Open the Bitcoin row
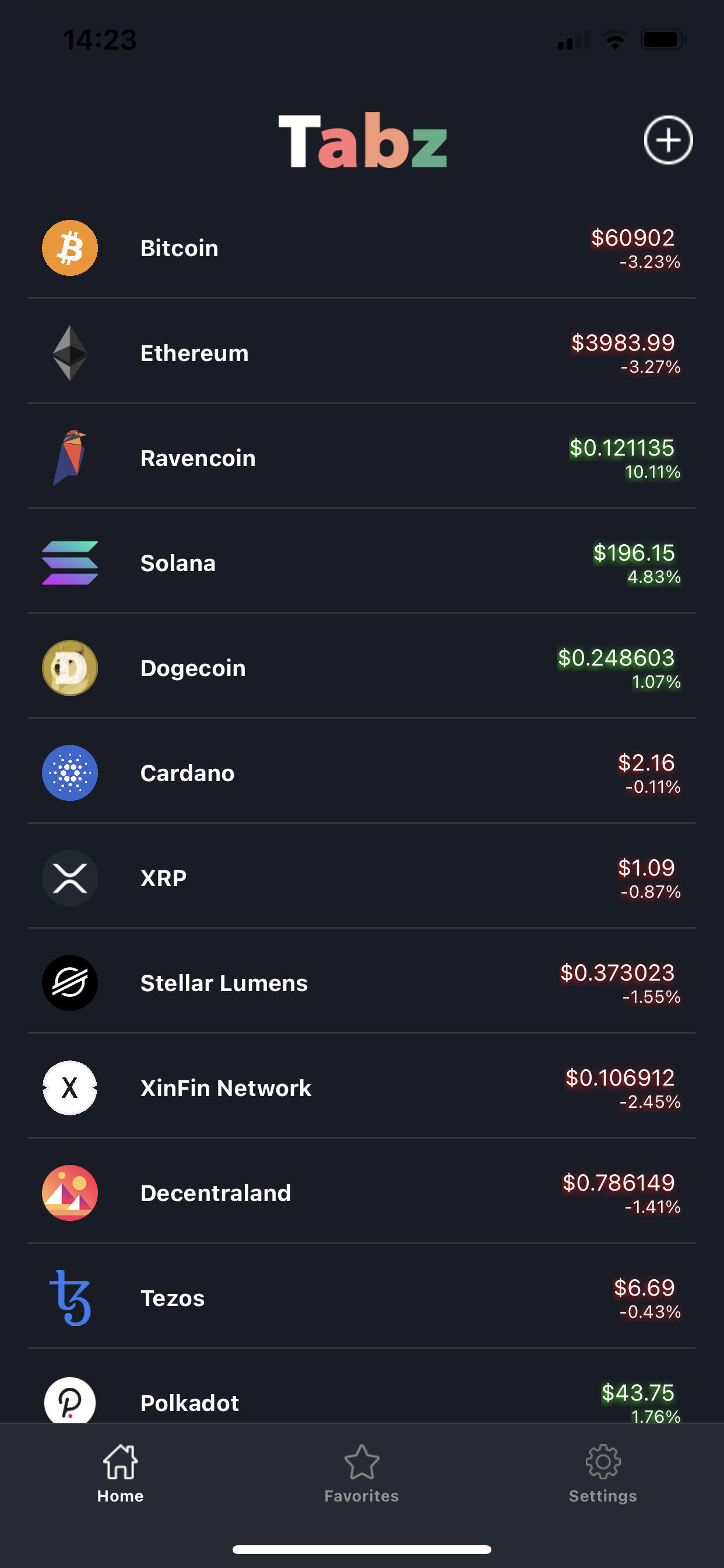Image resolution: width=724 pixels, height=1568 pixels. [361, 249]
